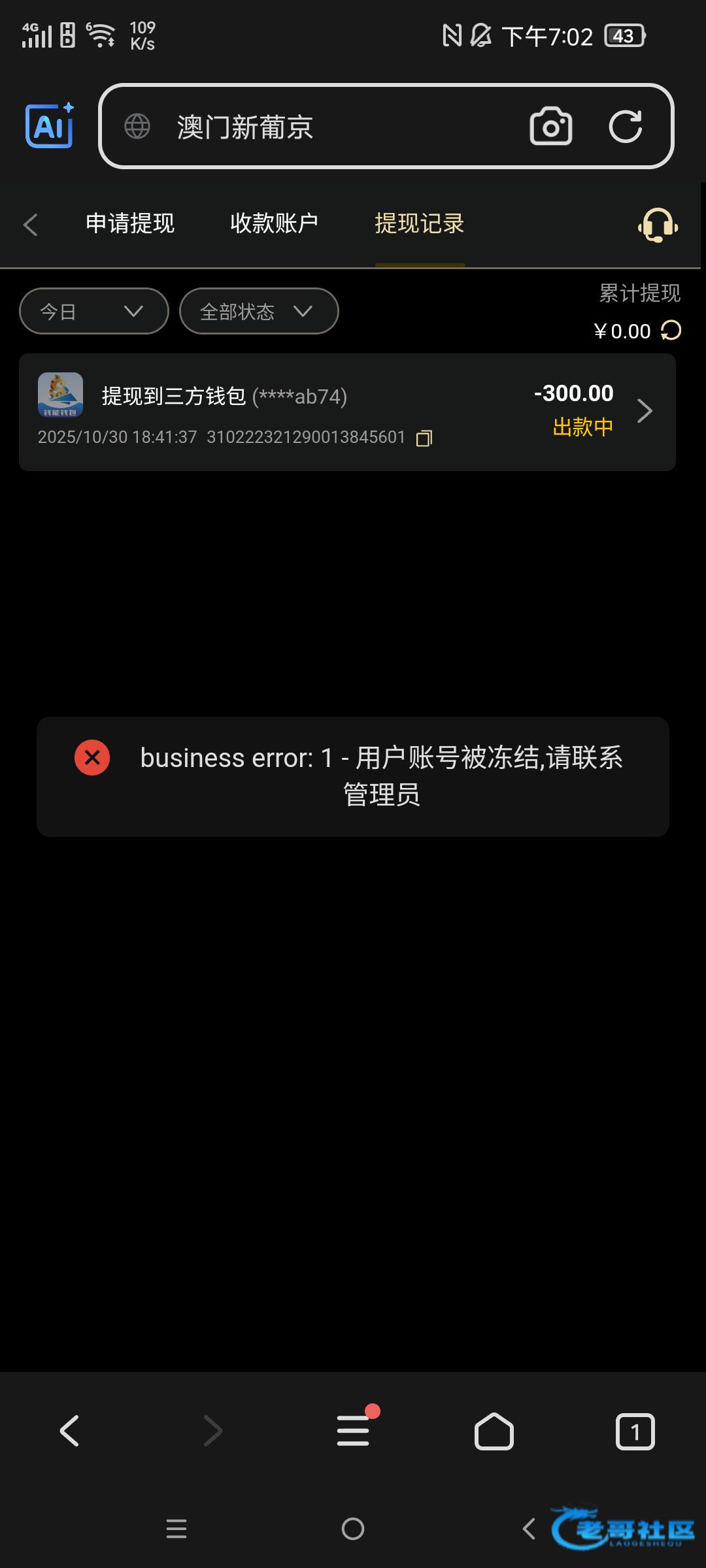Open the browser tabs switcher
The image size is (706, 1568).
tap(635, 1431)
